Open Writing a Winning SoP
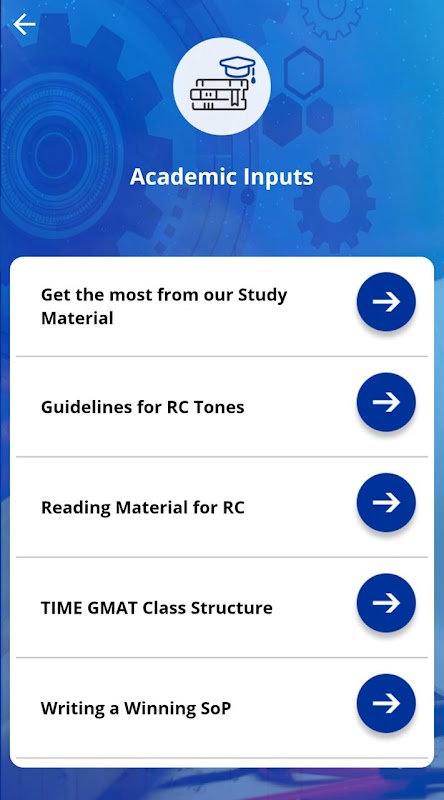 [221, 708]
